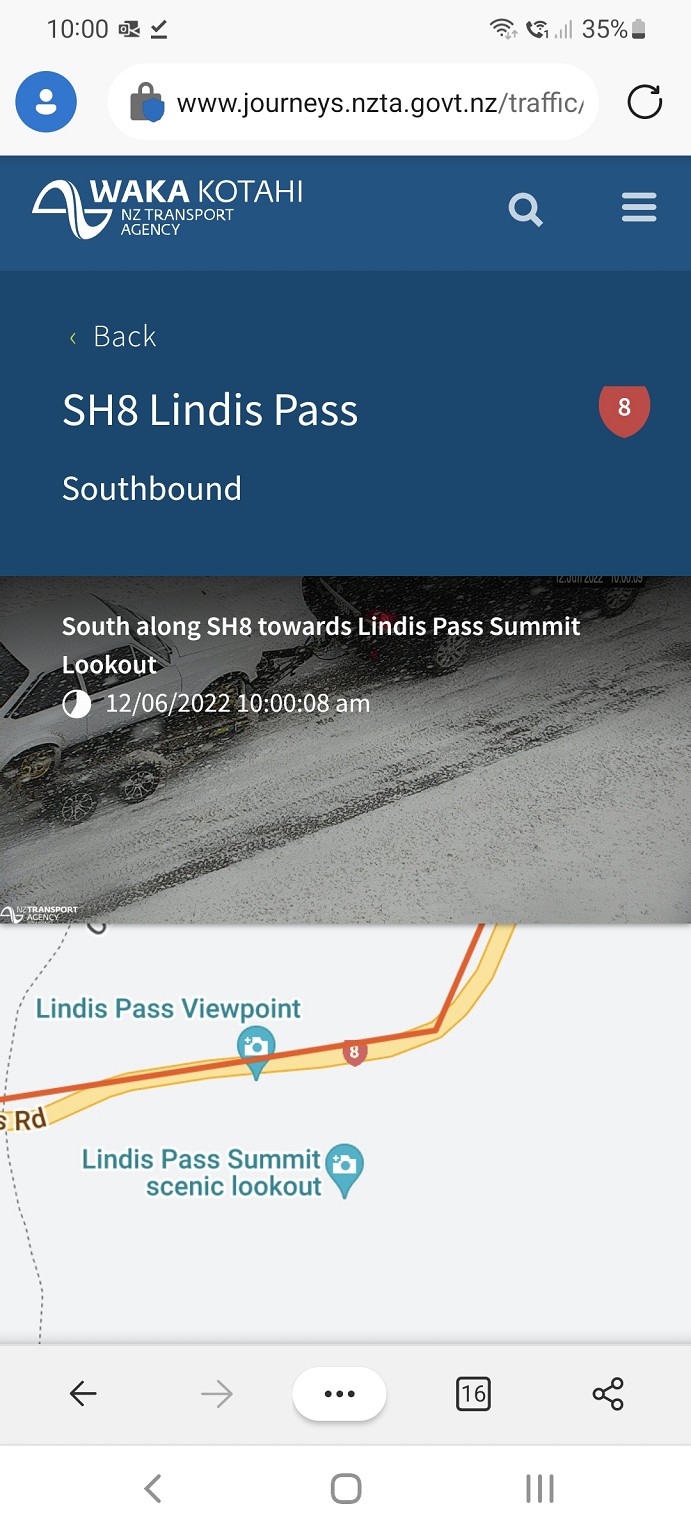
Task: Go to the system home screen
Action: click(x=345, y=1489)
